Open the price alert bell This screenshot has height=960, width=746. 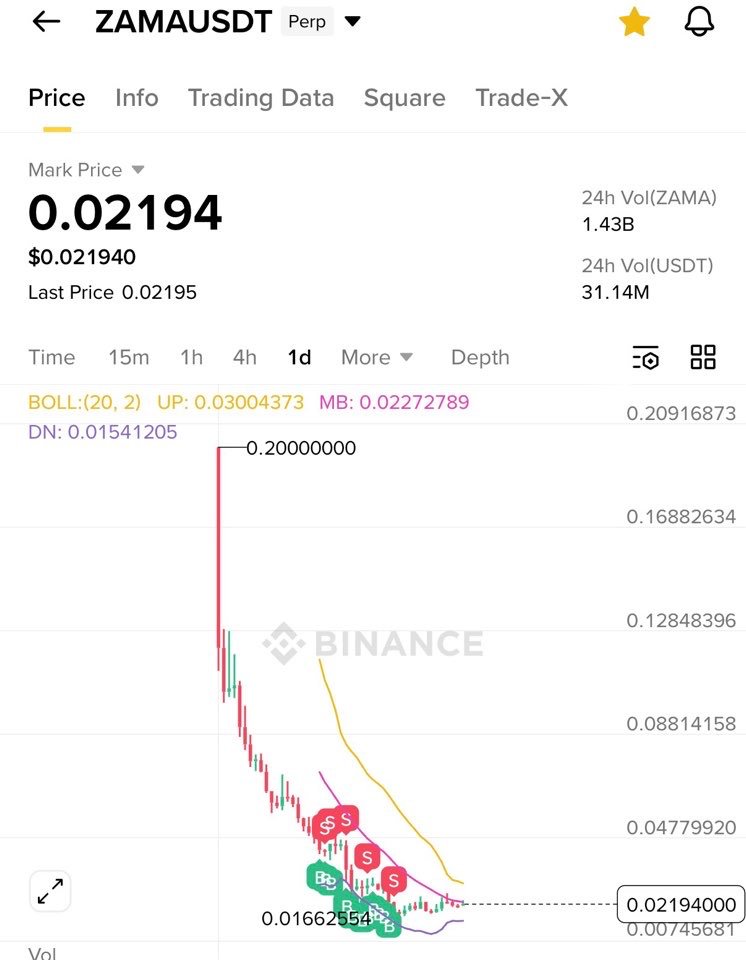pos(699,22)
